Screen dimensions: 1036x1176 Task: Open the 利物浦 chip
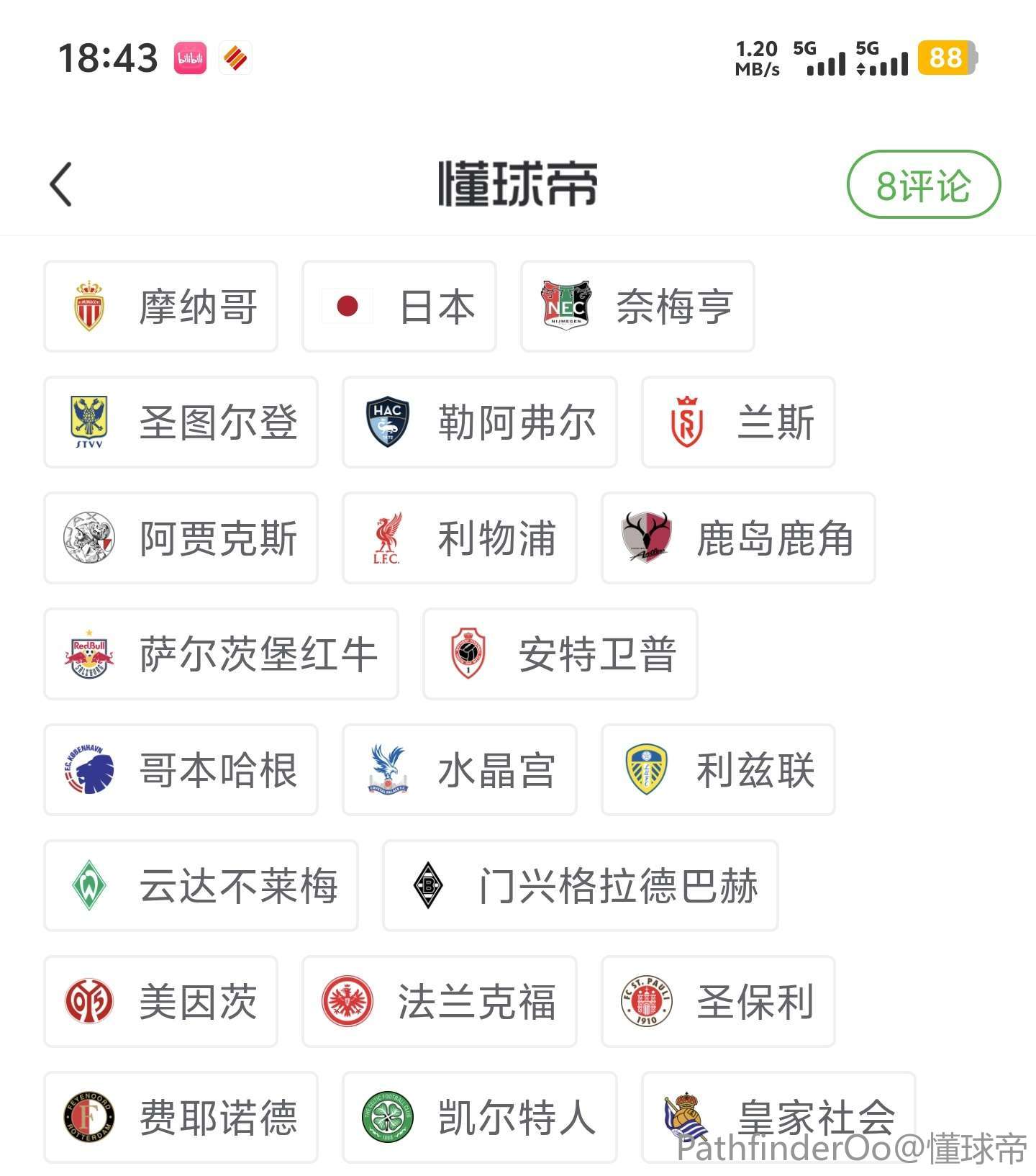[459, 538]
